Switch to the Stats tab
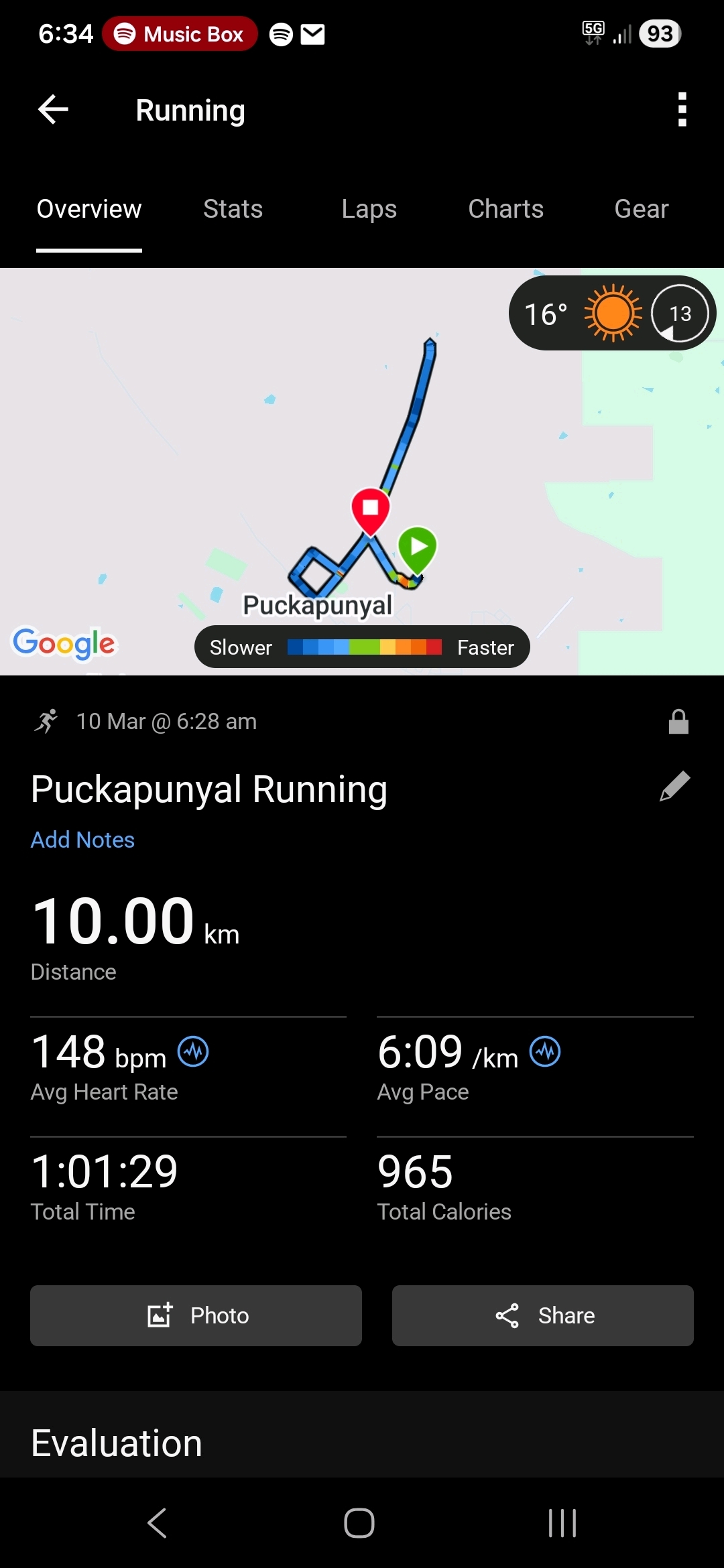The image size is (724, 1568). [233, 209]
